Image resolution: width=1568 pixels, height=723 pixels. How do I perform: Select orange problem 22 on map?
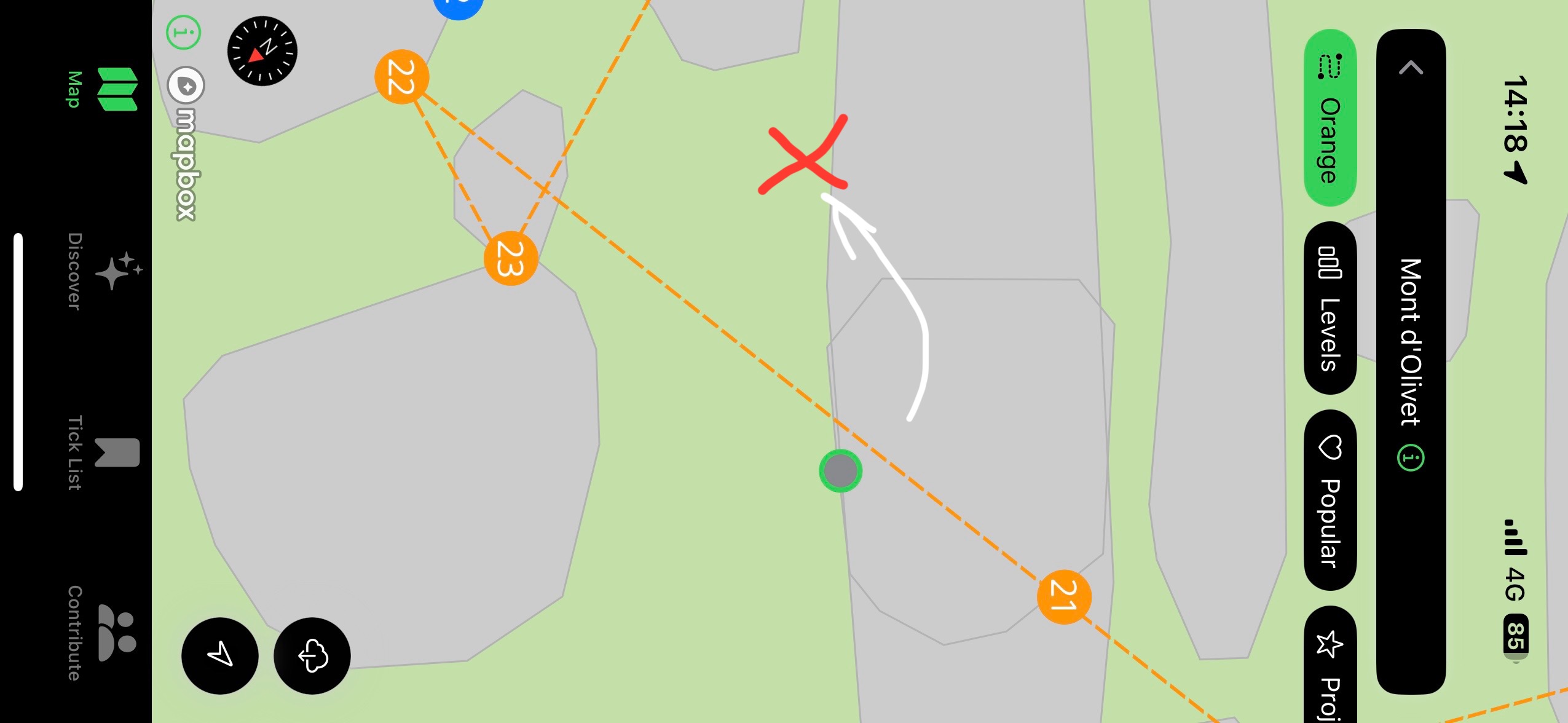pos(402,77)
